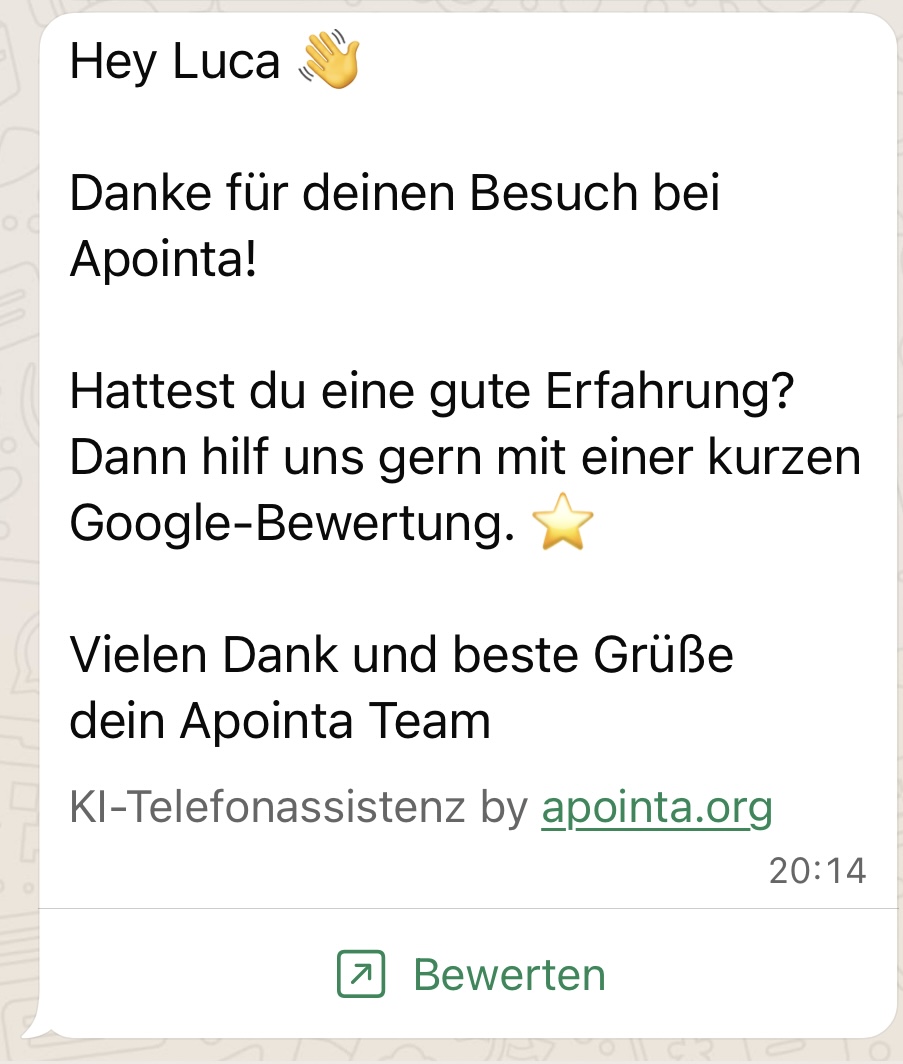The height and width of the screenshot is (1064, 903).
Task: Select the line reading Hey Luca
Action: coord(175,60)
